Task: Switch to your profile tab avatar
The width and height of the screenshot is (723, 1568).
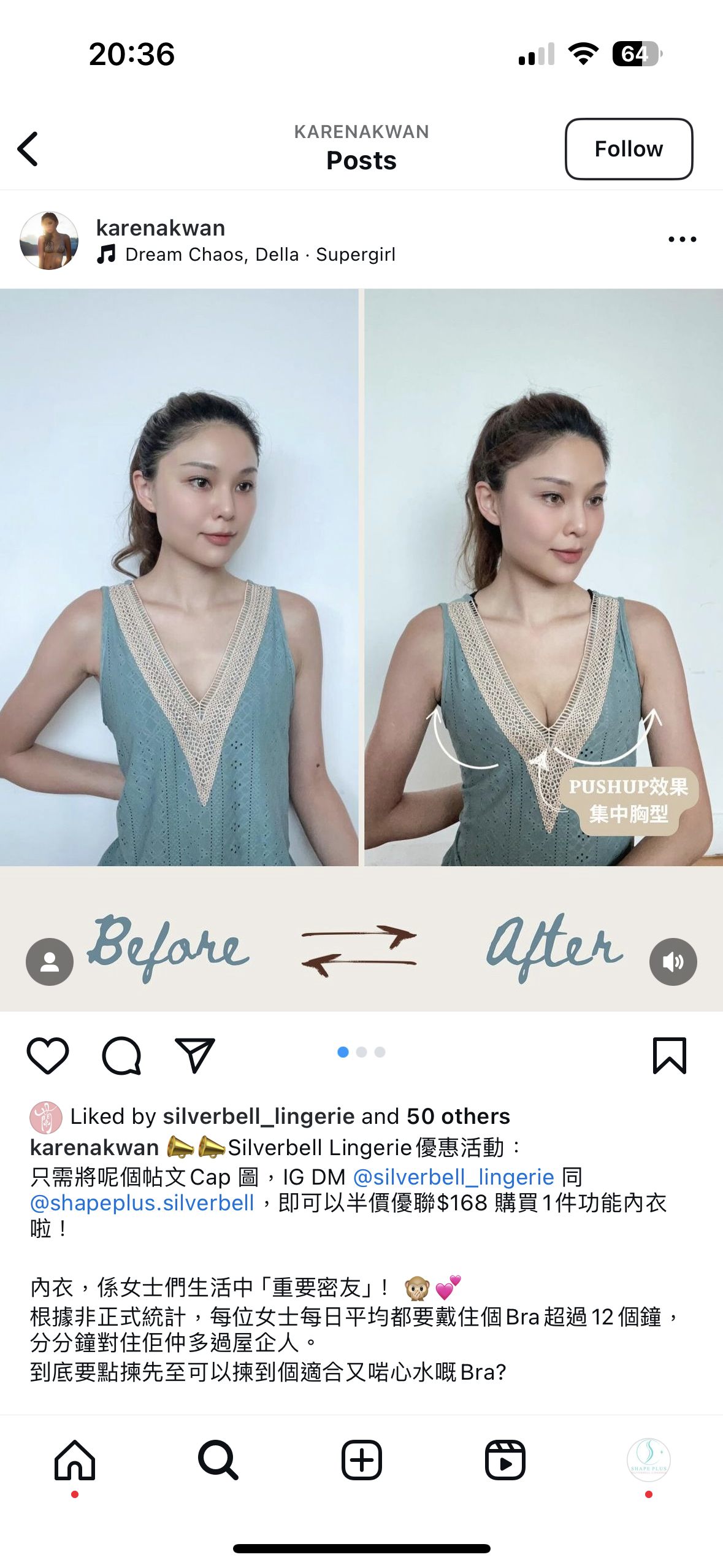Action: click(649, 1461)
